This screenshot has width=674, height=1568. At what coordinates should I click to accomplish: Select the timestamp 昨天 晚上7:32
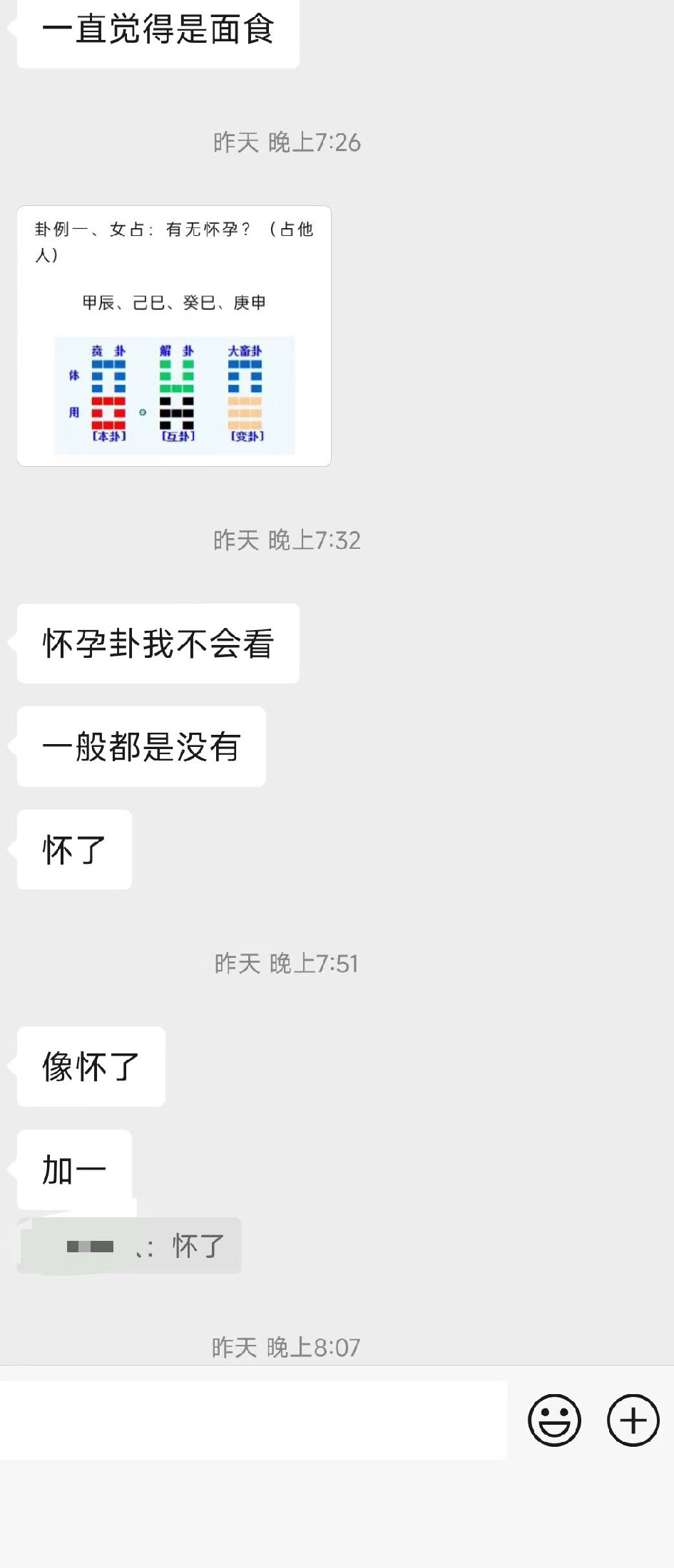(x=287, y=540)
